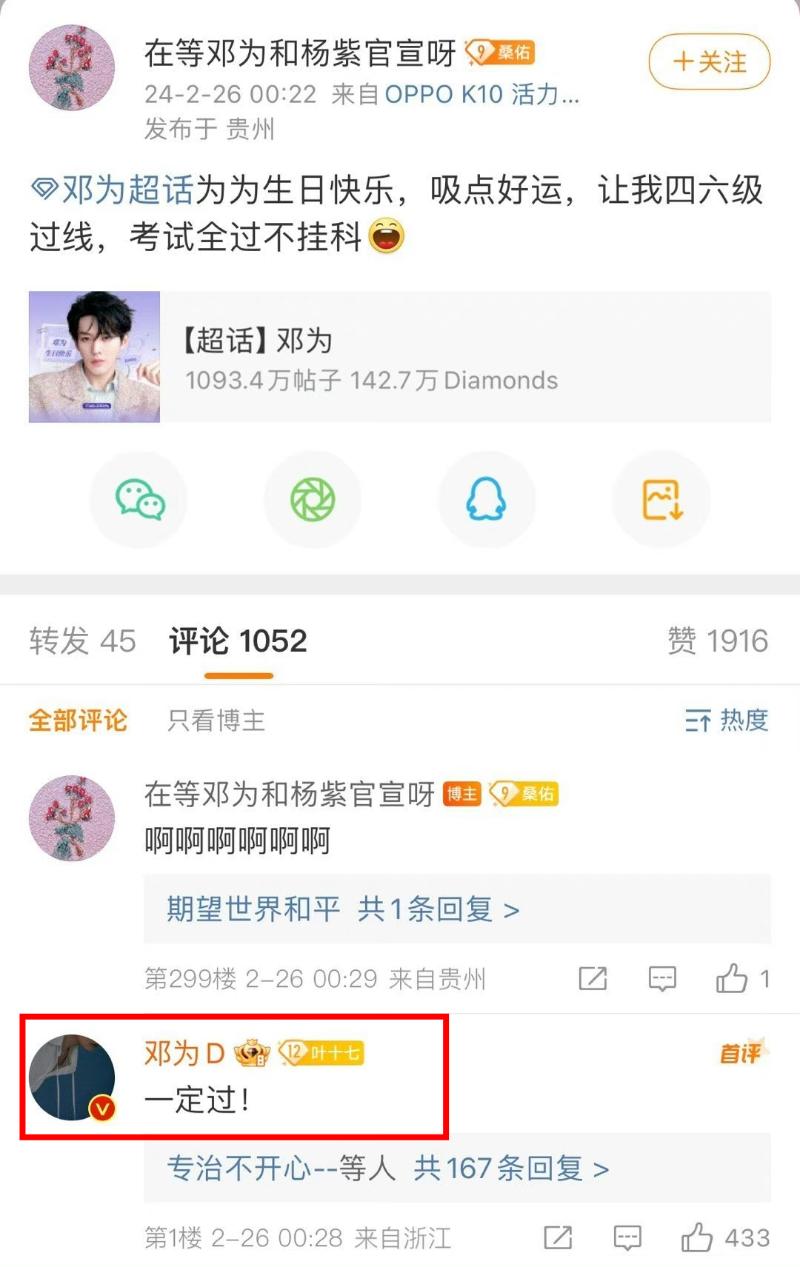
Task: Change comment sorting via 热度
Action: (727, 720)
